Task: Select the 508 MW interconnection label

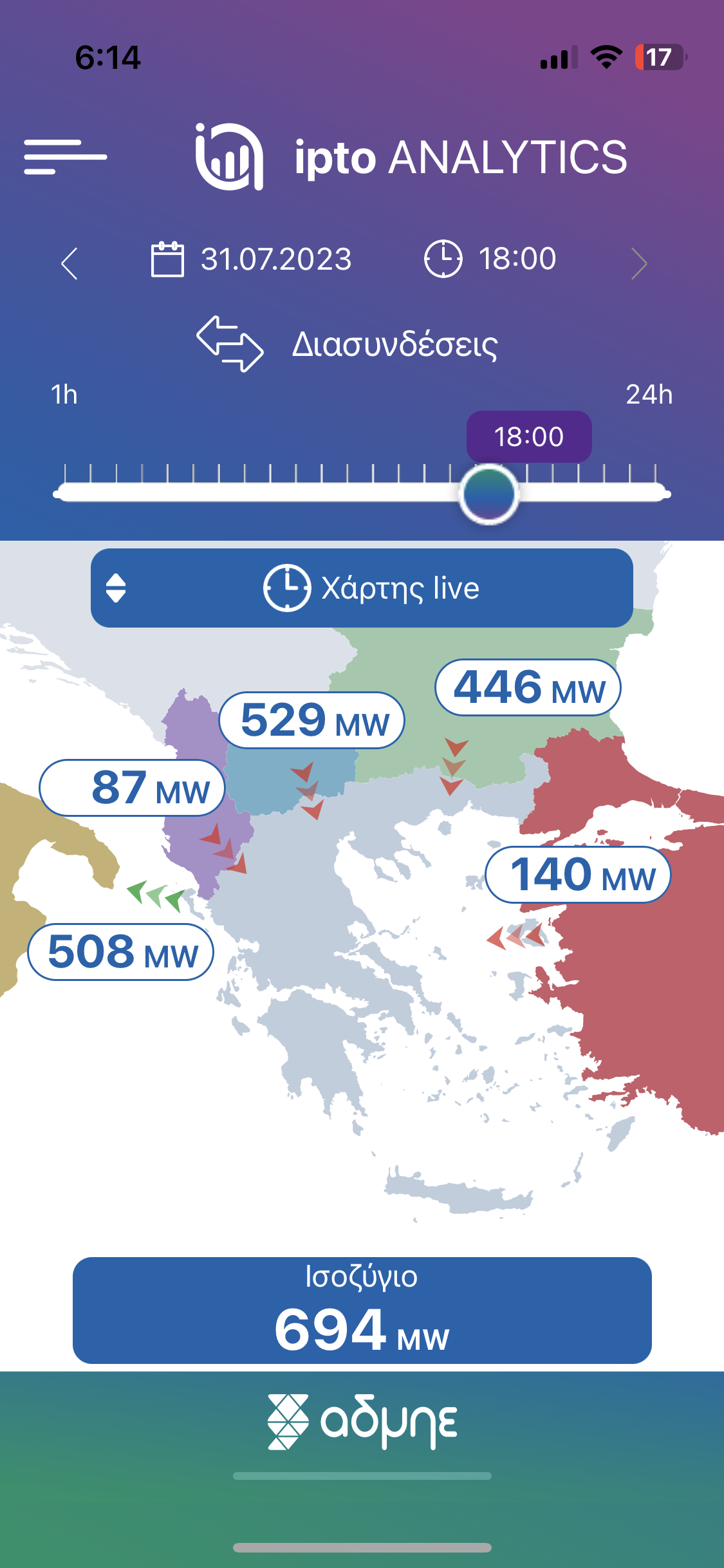Action: pyautogui.click(x=121, y=952)
